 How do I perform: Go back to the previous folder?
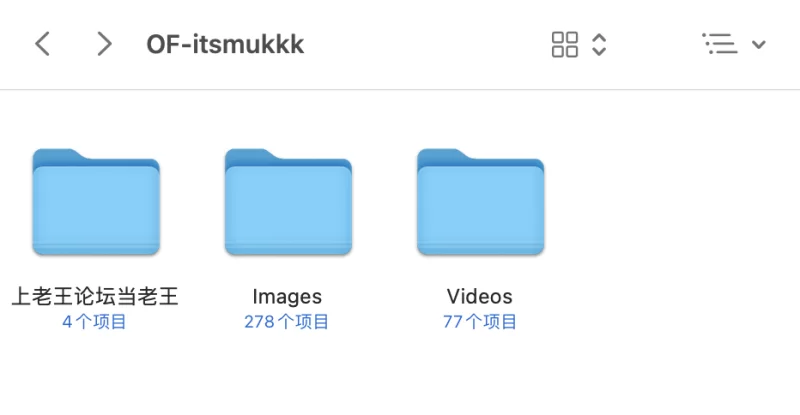(42, 44)
